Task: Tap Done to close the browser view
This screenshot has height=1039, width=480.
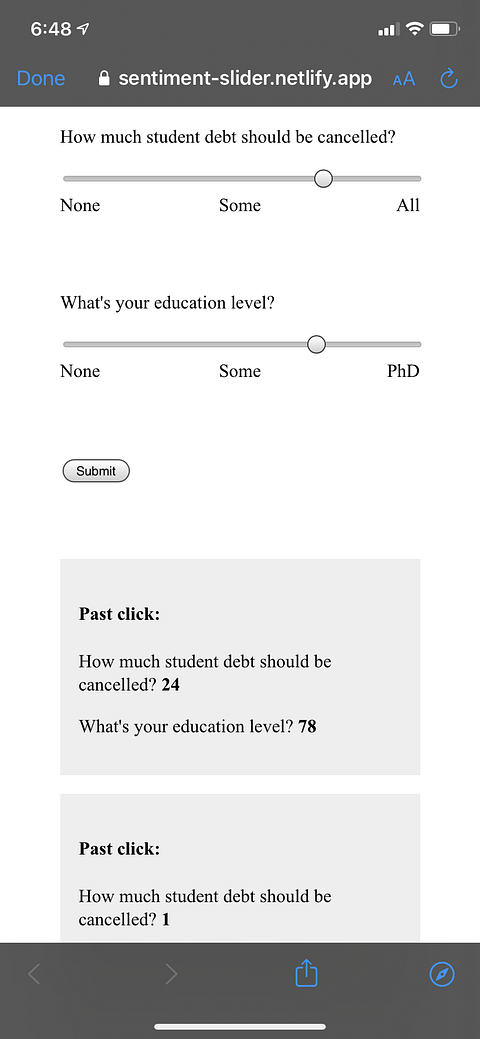Action: (41, 79)
